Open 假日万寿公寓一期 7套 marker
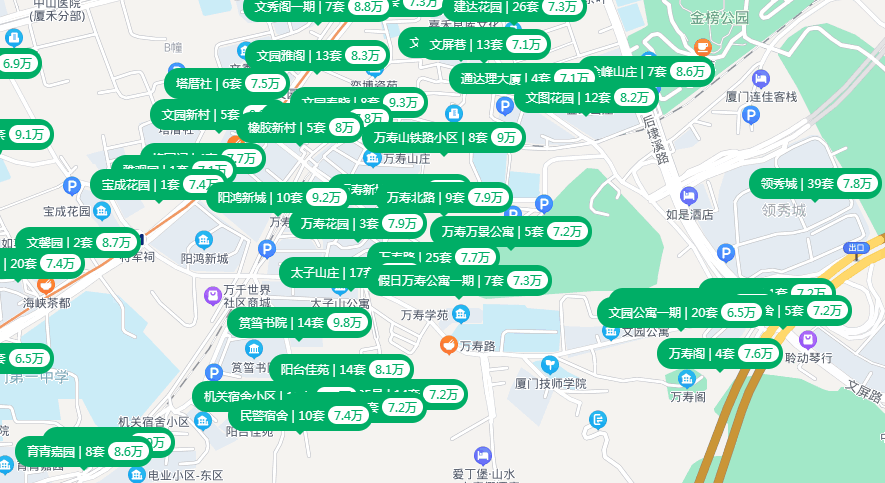Screen dimensions: 885x483 (459, 281)
